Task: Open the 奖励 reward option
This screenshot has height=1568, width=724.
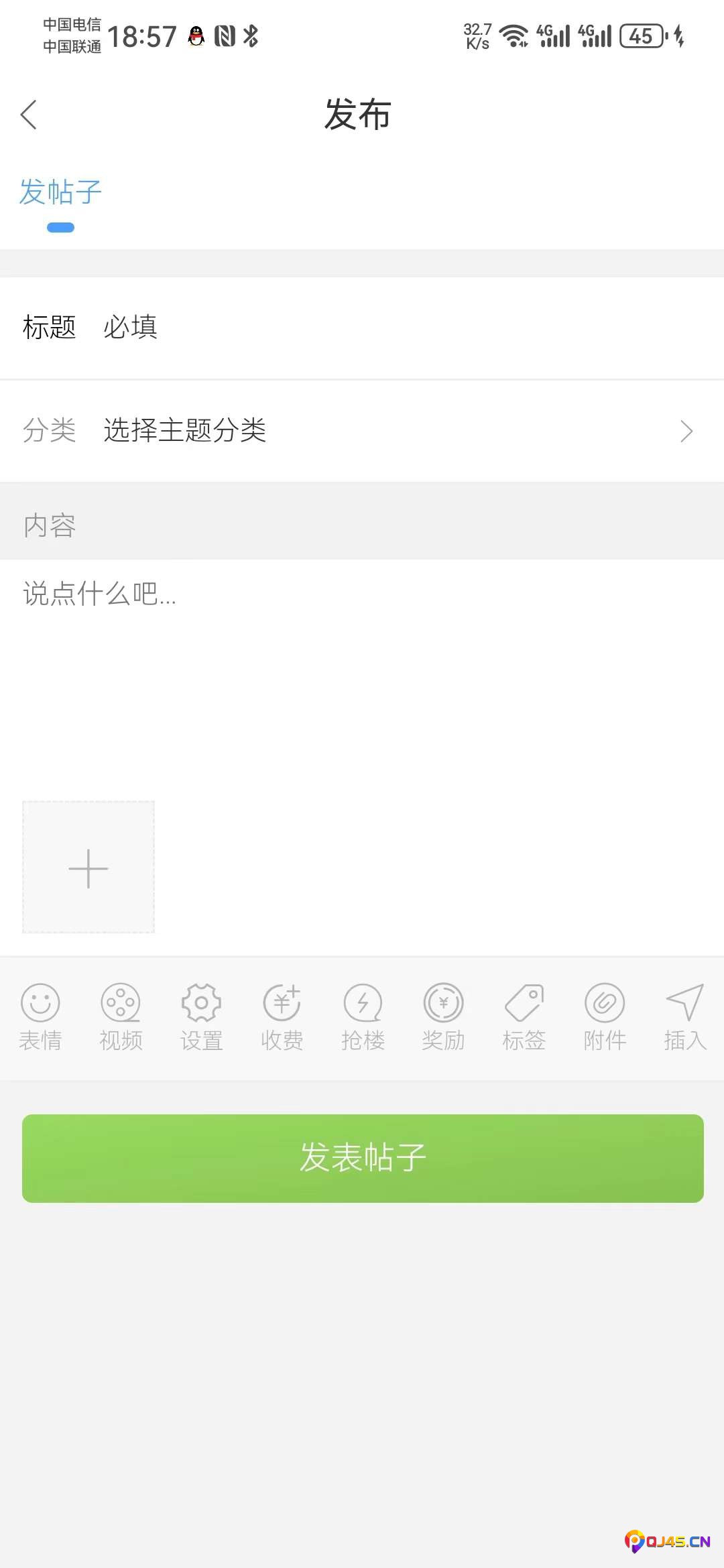Action: pyautogui.click(x=443, y=1015)
